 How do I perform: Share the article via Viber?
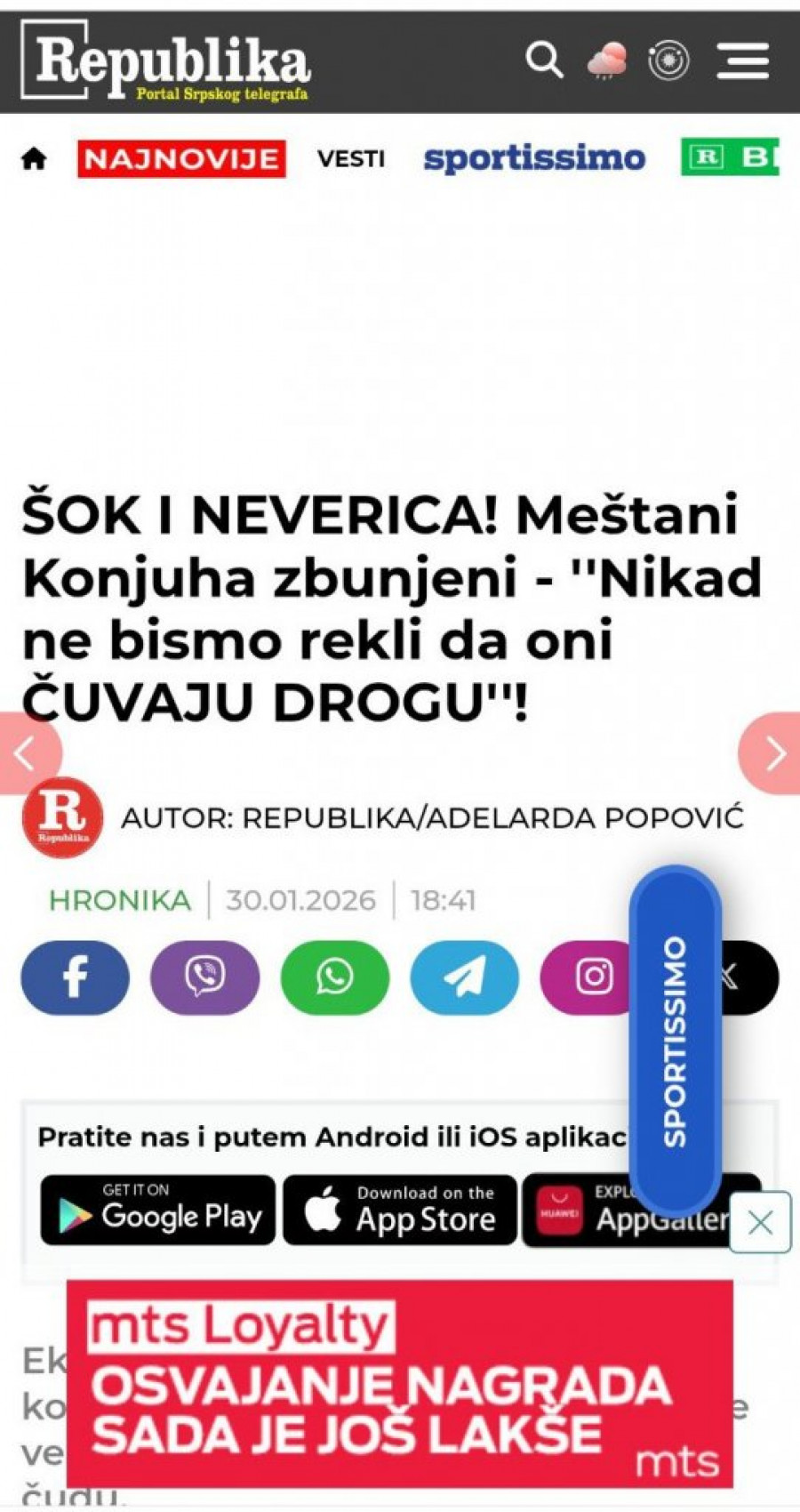[x=204, y=977]
